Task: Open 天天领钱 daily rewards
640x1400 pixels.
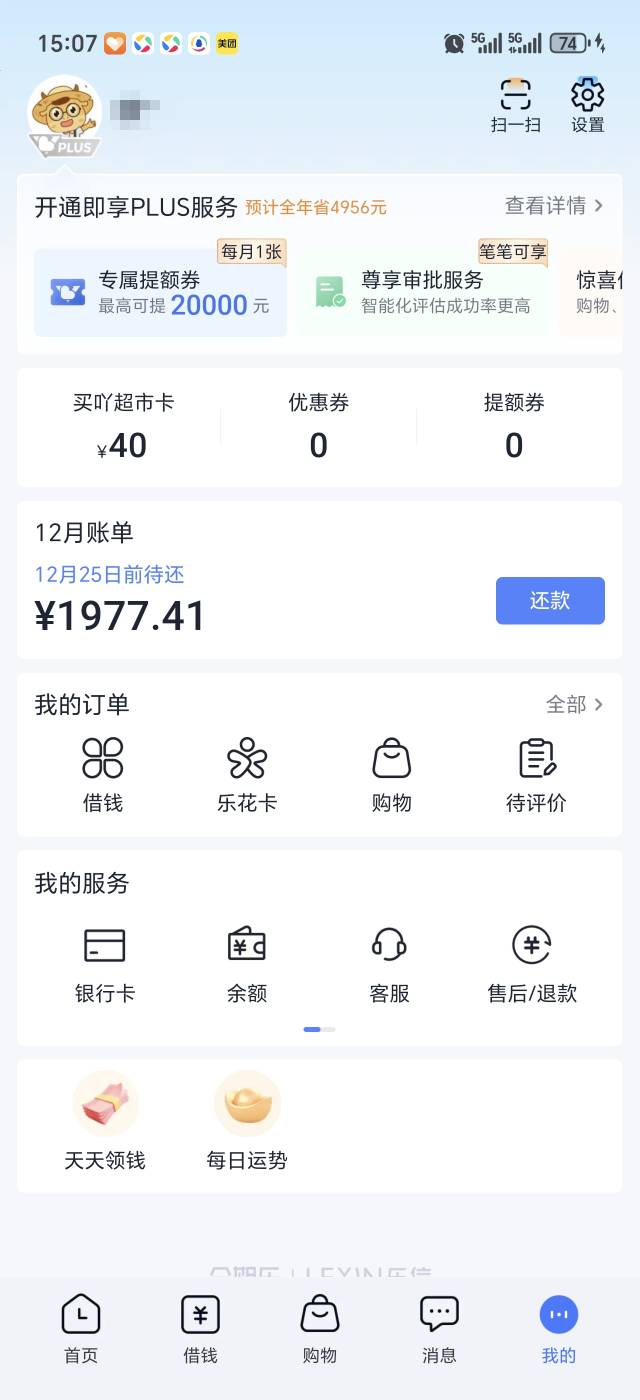Action: click(105, 1121)
